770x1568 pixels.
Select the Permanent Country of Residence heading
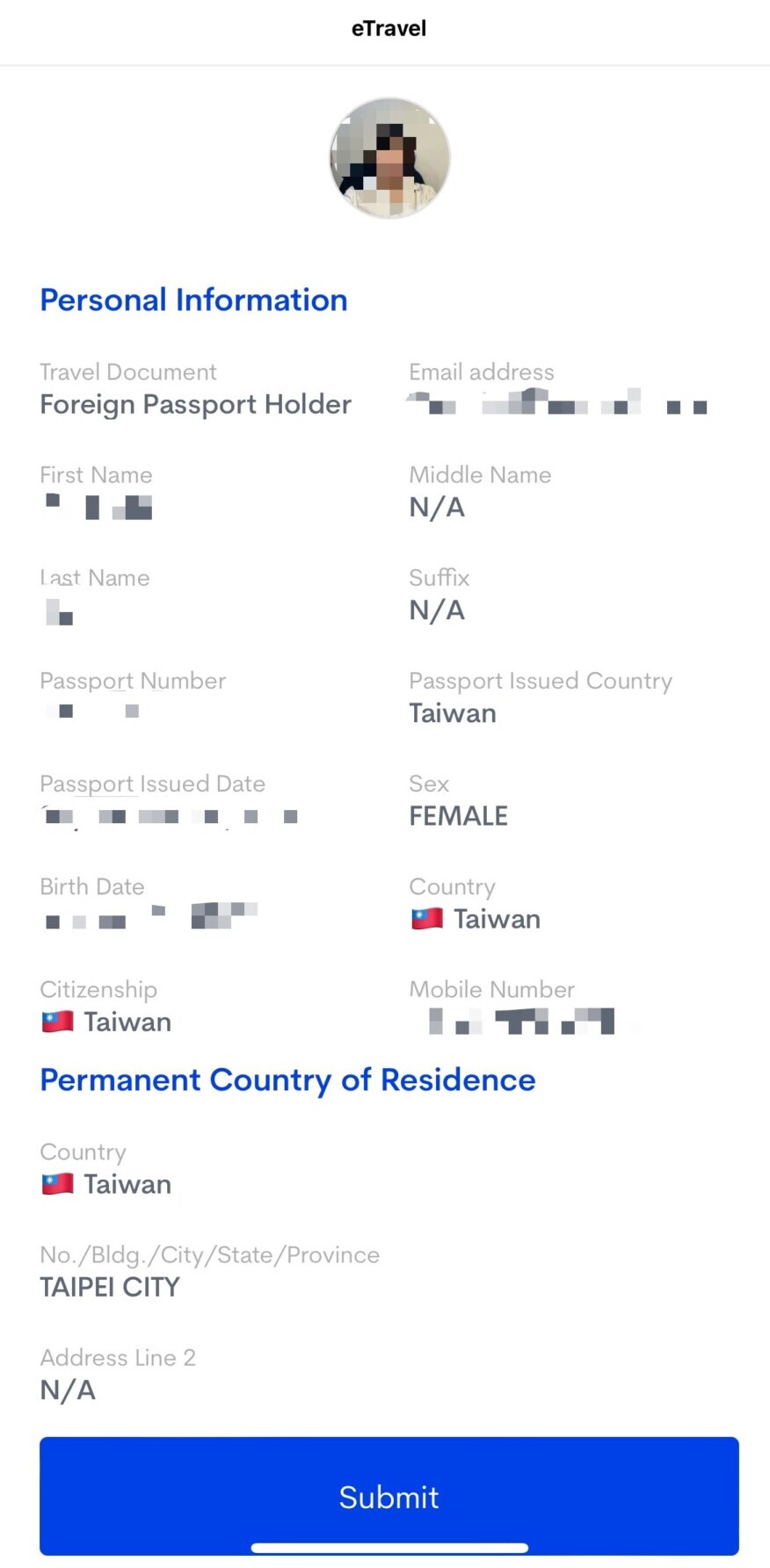coord(287,1080)
